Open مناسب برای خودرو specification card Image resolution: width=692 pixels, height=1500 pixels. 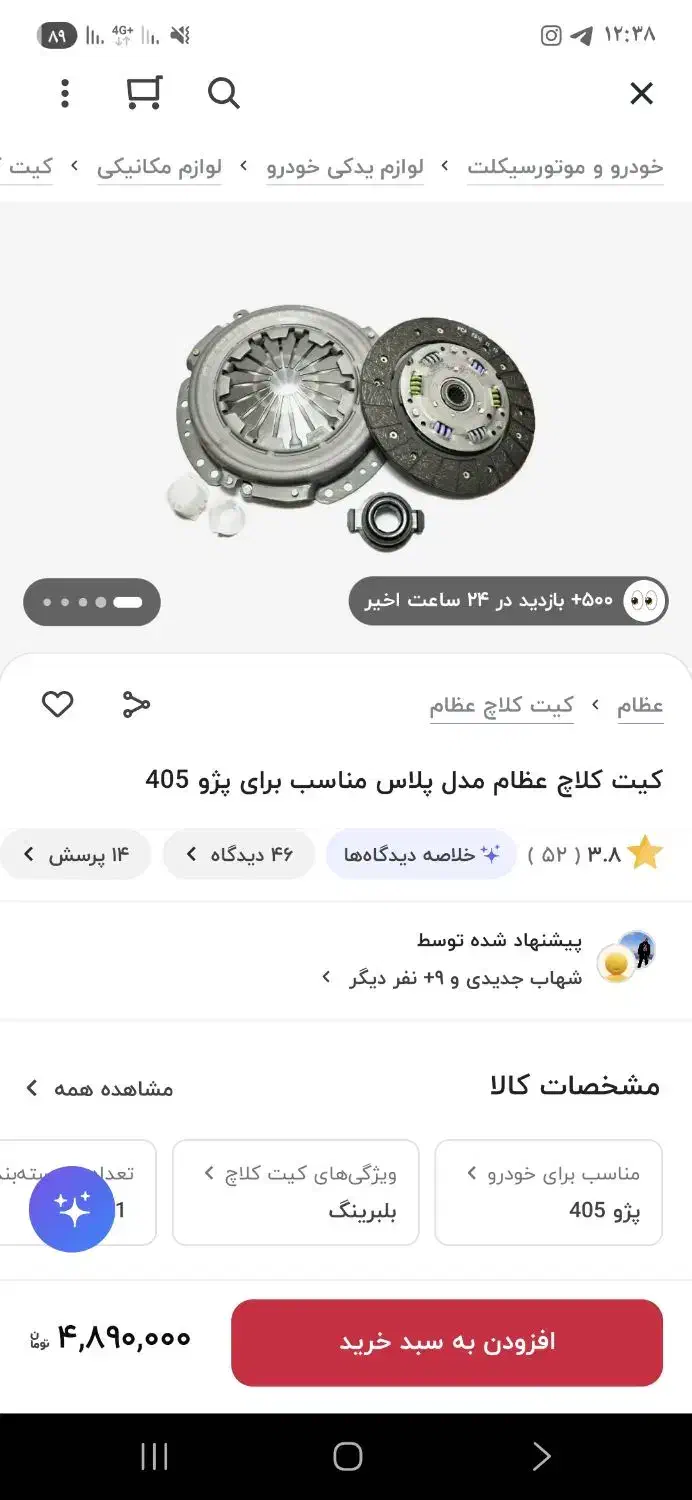(549, 1192)
